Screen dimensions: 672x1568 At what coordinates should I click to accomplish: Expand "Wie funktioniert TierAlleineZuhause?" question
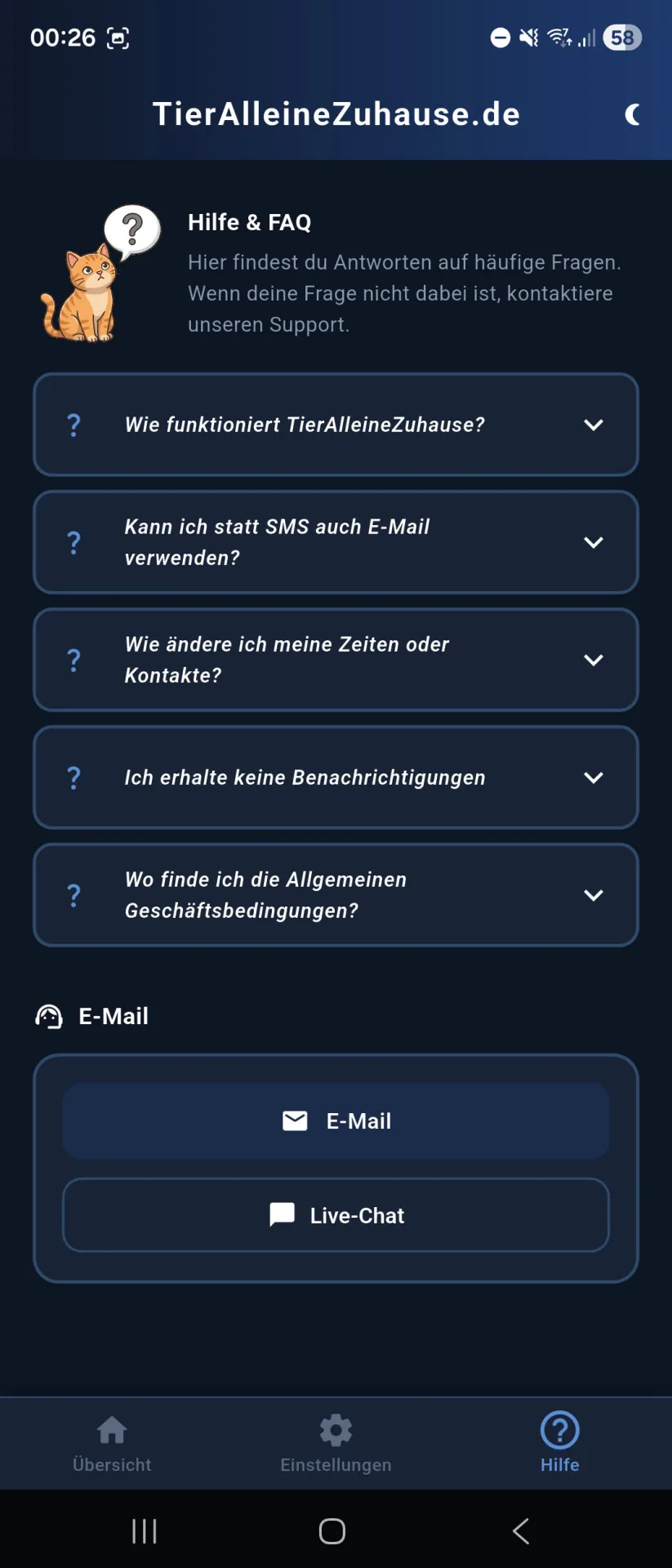pyautogui.click(x=336, y=425)
